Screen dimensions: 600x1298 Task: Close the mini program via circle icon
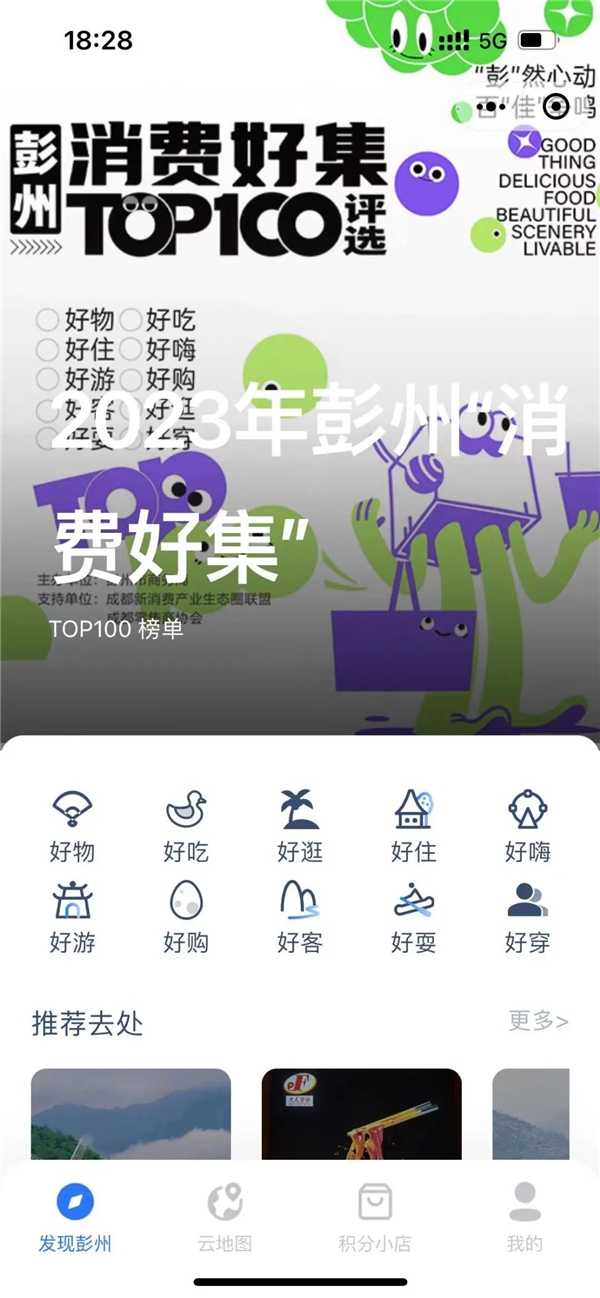click(555, 106)
